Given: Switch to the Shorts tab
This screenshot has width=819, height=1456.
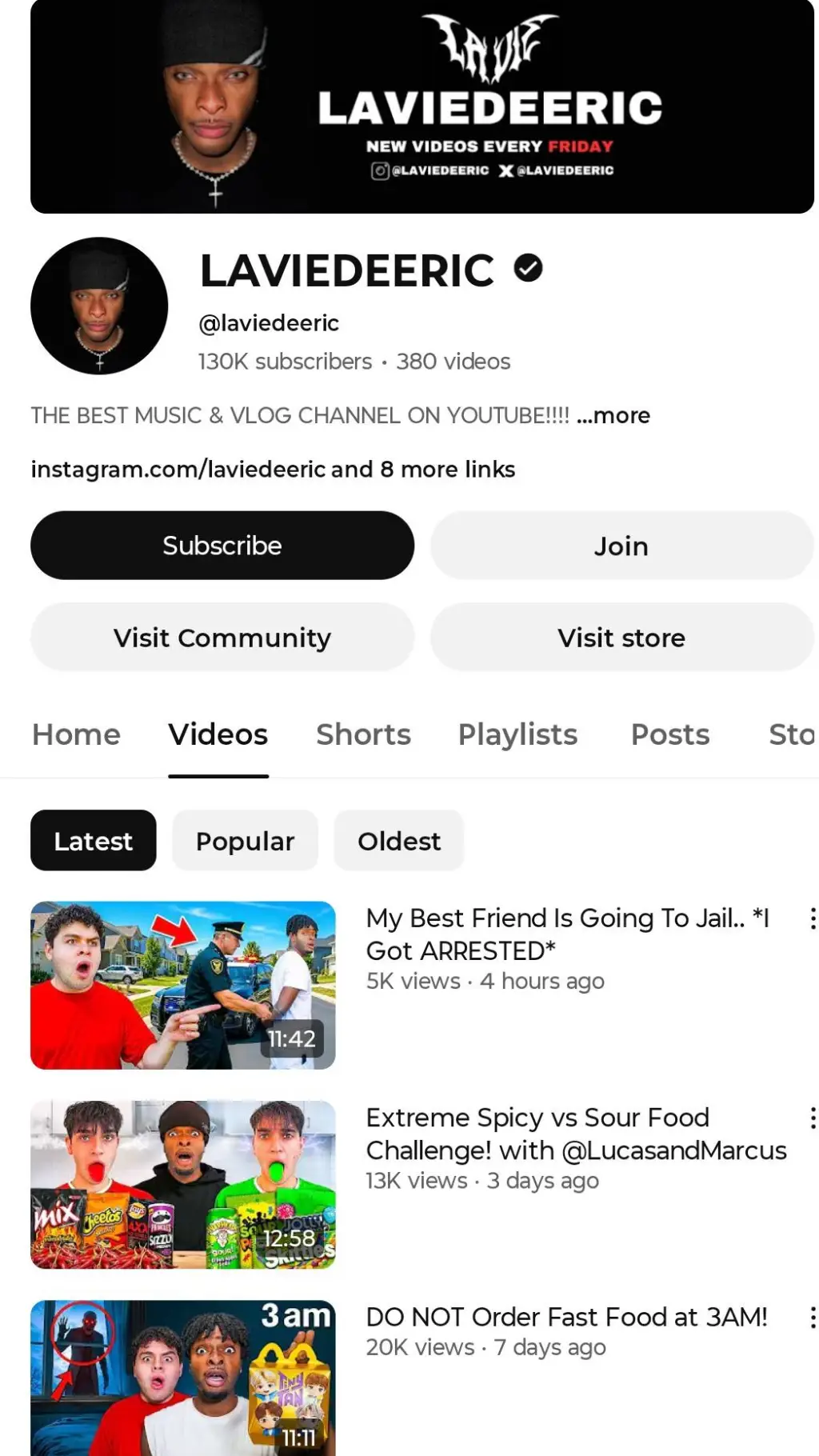Looking at the screenshot, I should 363,734.
